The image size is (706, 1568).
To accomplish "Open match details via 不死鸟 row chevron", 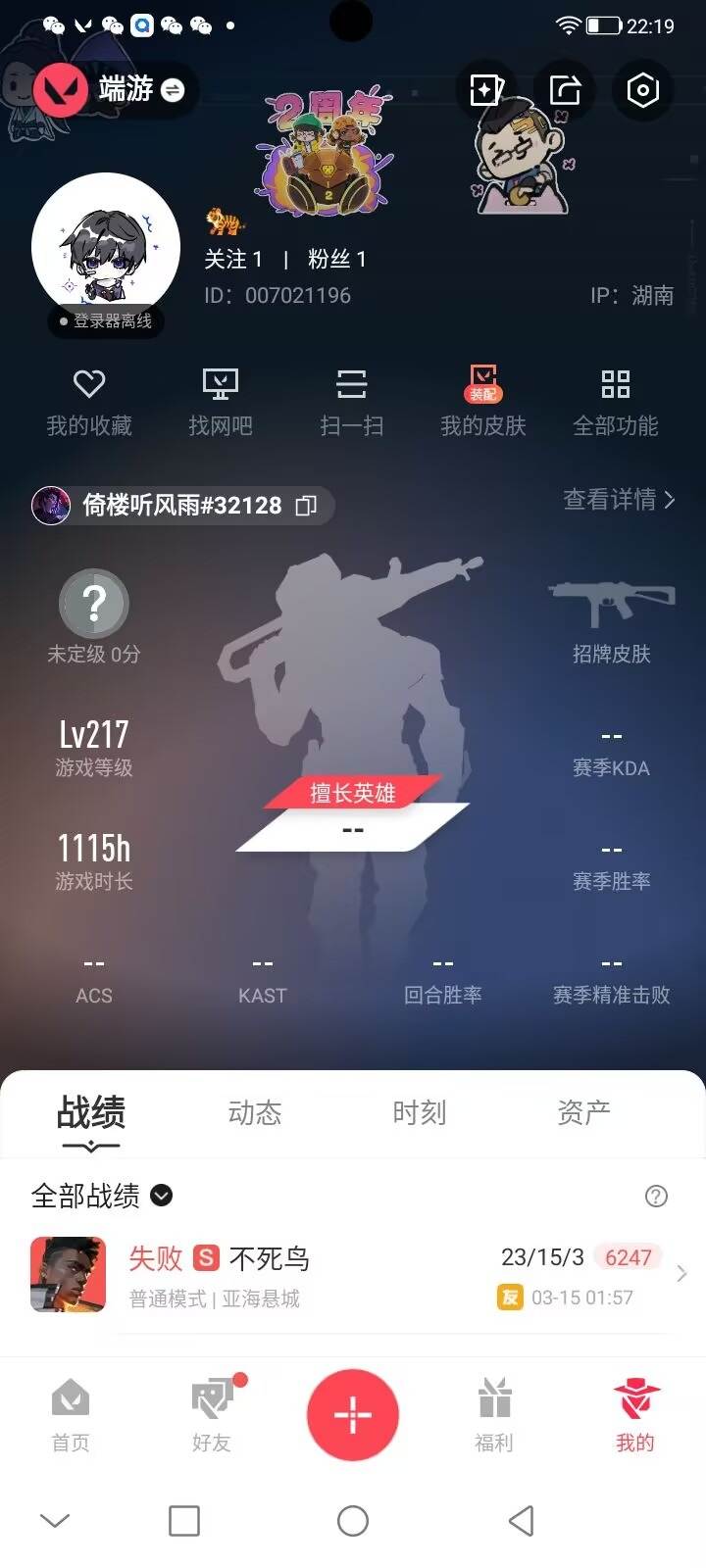I will coord(681,1273).
